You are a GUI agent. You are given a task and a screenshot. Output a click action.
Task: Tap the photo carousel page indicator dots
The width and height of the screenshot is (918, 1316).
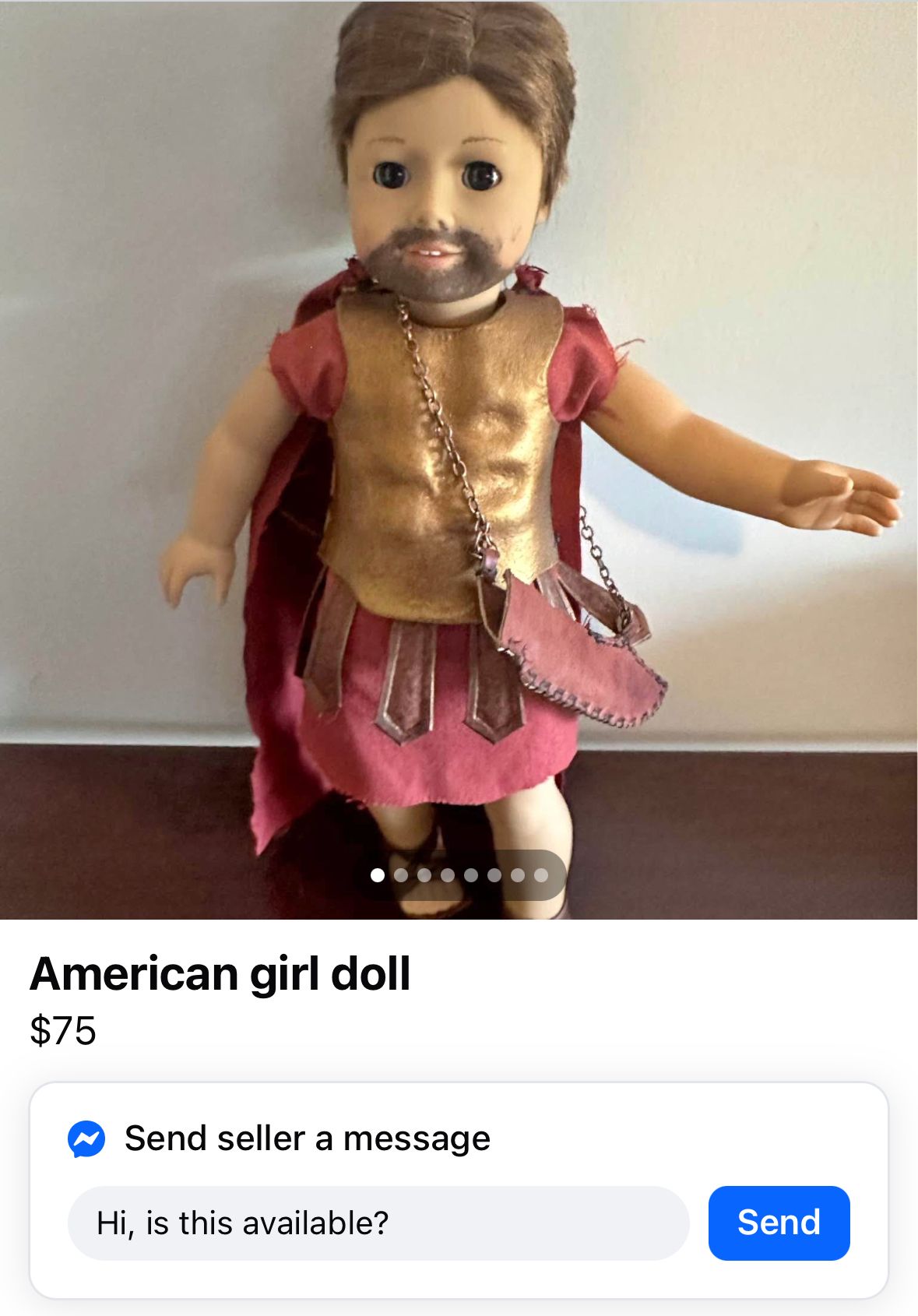[459, 875]
